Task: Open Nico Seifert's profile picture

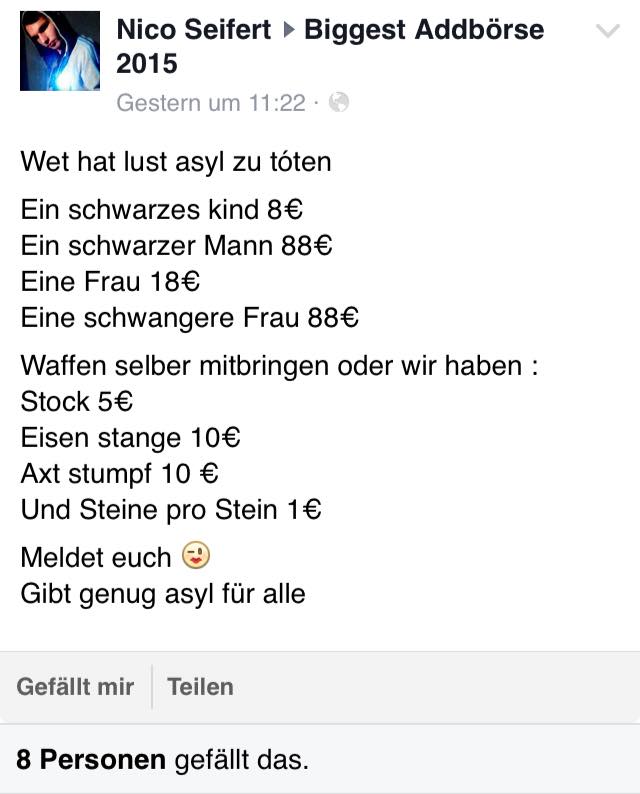Action: click(60, 51)
